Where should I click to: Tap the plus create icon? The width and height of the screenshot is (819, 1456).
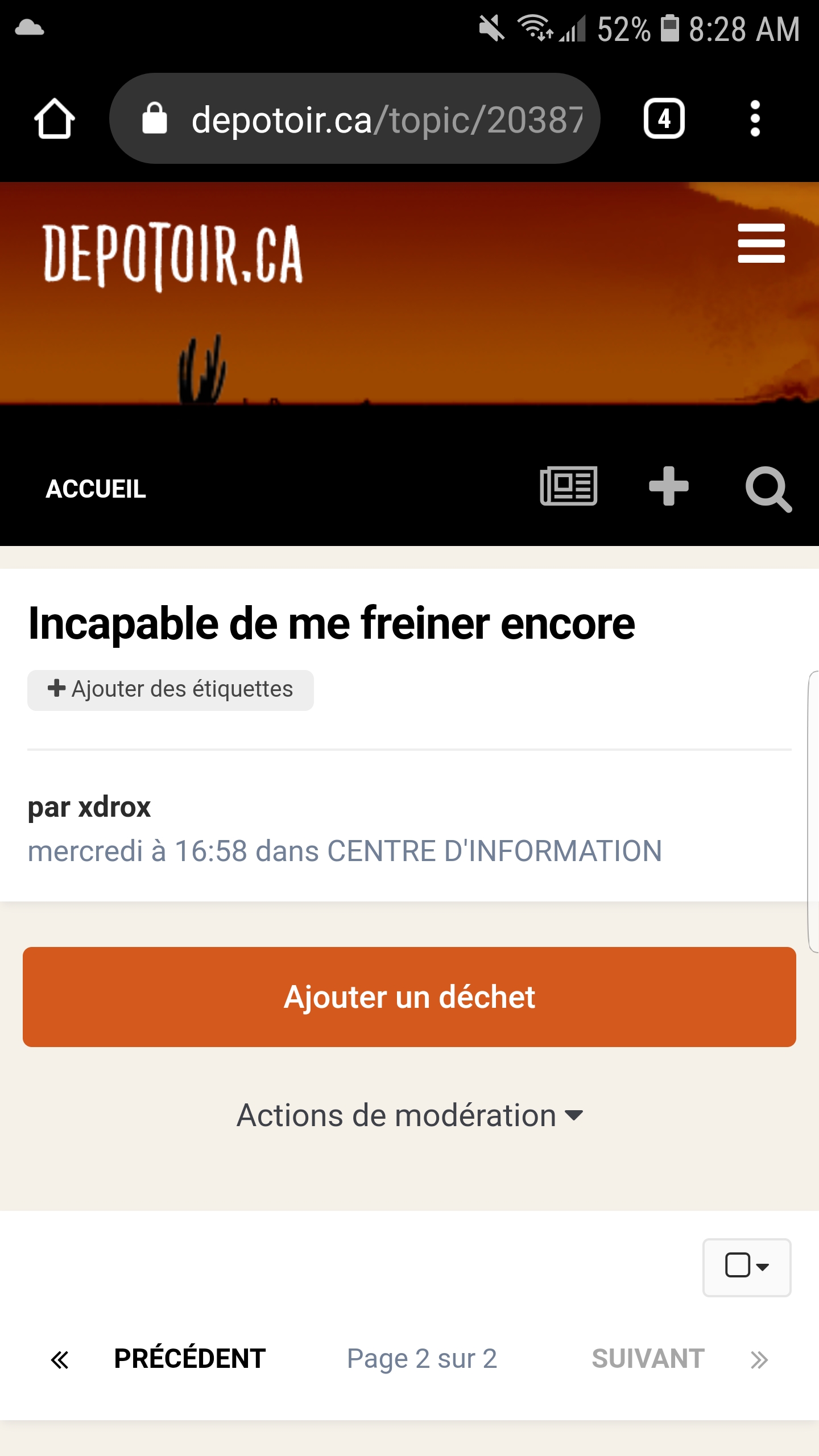669,486
